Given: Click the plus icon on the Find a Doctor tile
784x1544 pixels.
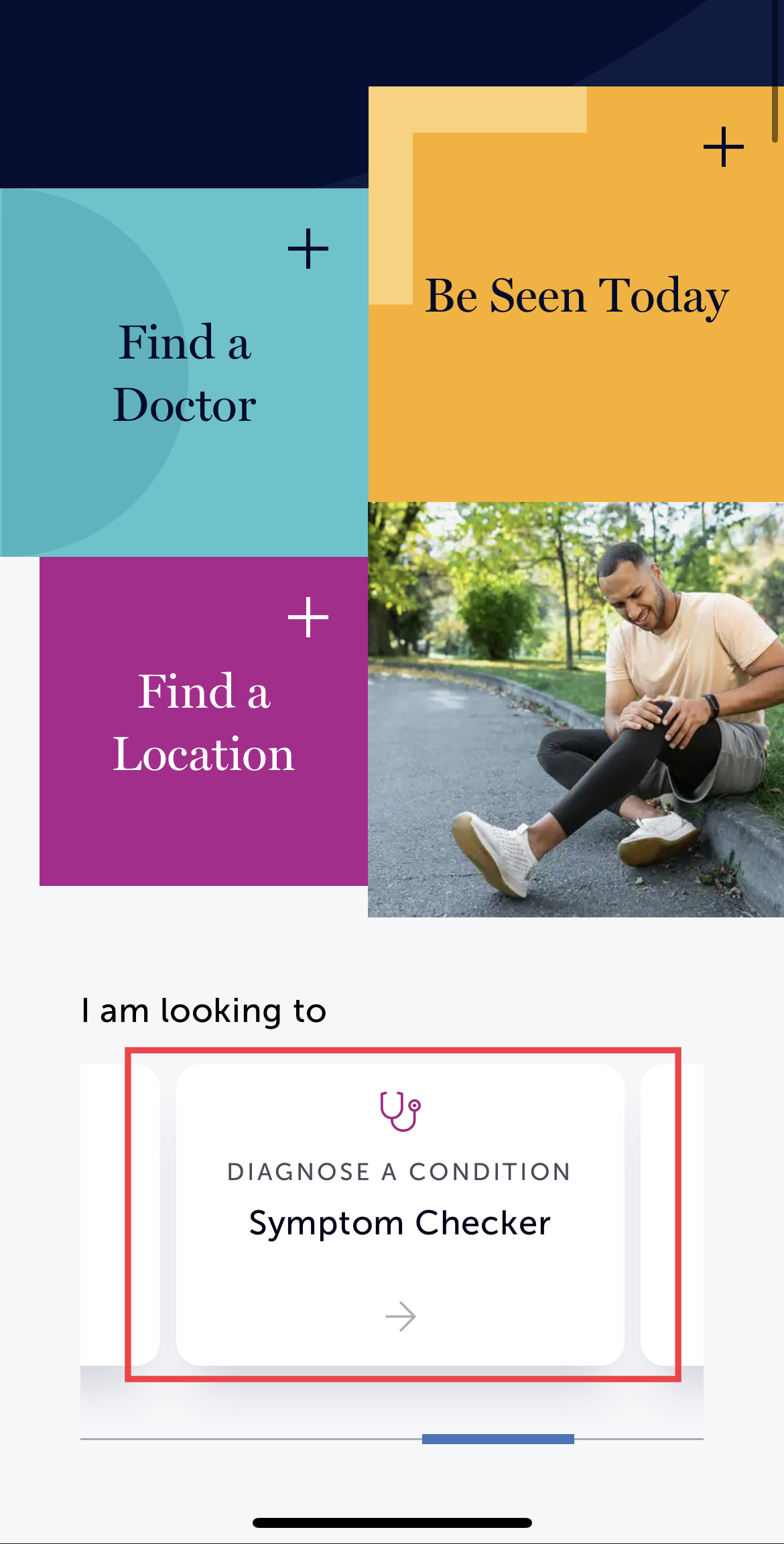Looking at the screenshot, I should pos(308,249).
